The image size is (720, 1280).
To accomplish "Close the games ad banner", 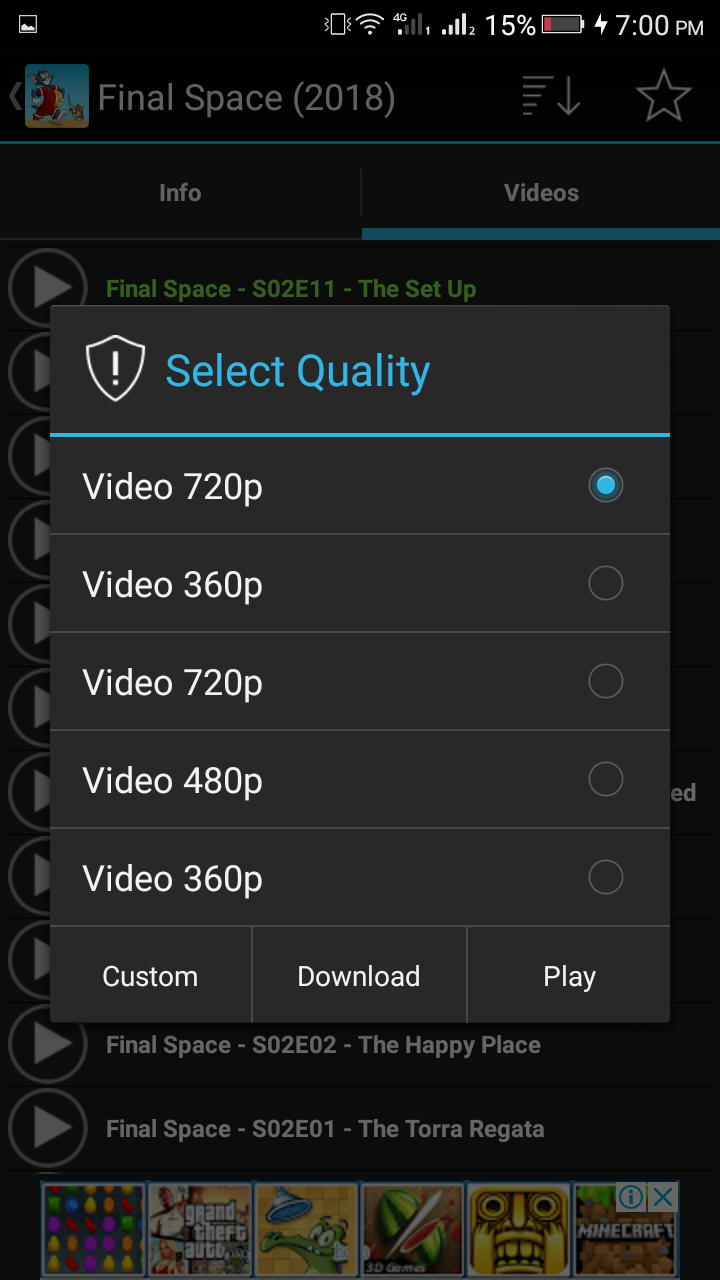I will pyautogui.click(x=663, y=1196).
